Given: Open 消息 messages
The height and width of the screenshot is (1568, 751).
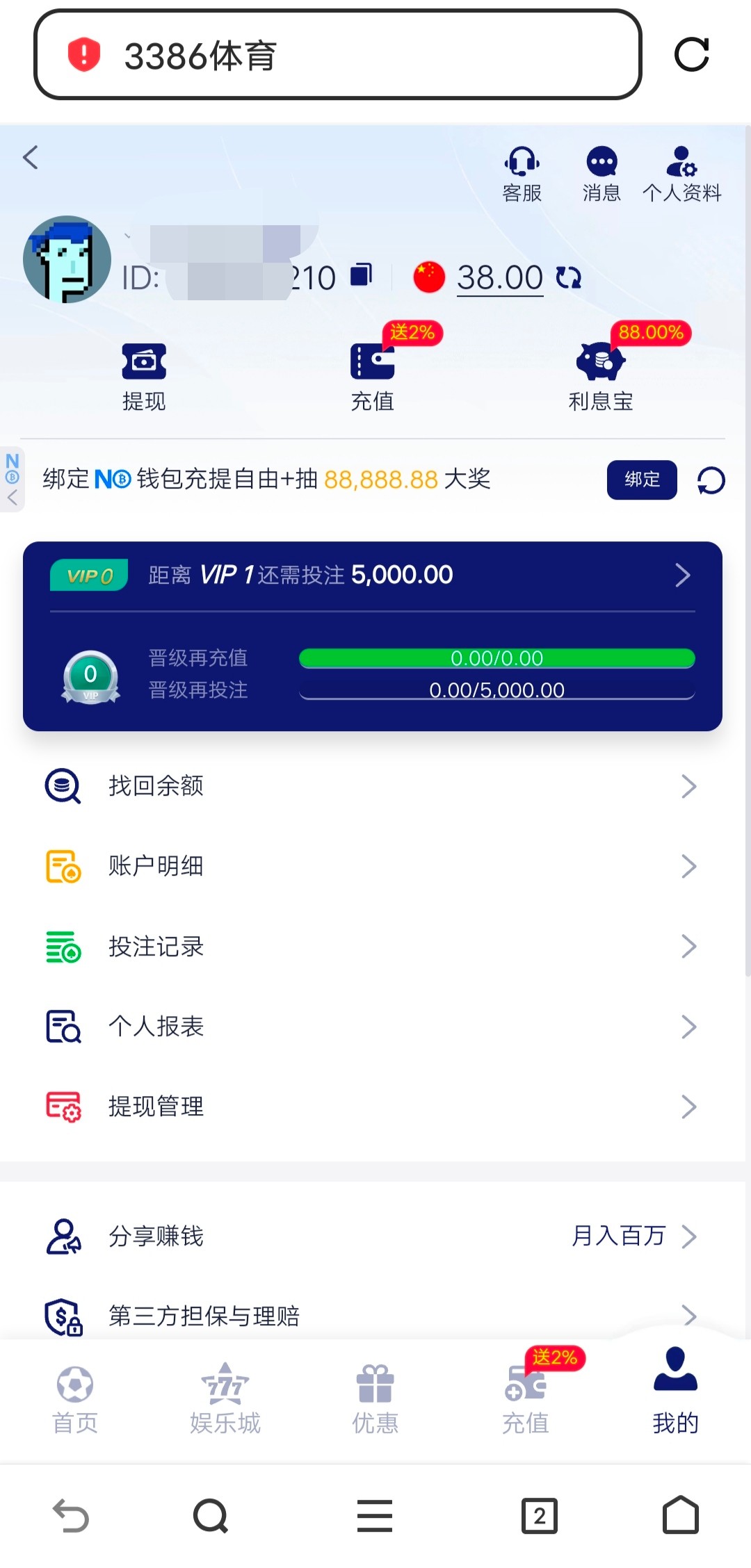Looking at the screenshot, I should (x=601, y=174).
